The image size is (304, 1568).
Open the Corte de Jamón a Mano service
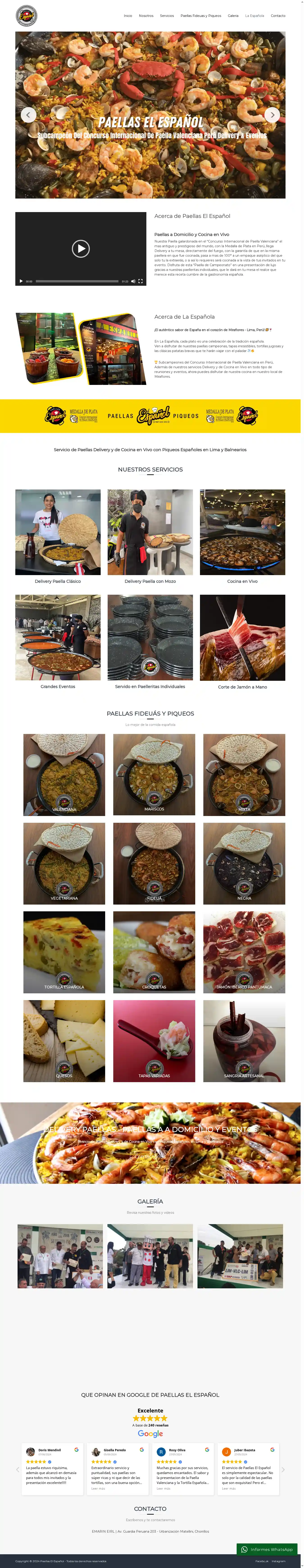click(242, 637)
